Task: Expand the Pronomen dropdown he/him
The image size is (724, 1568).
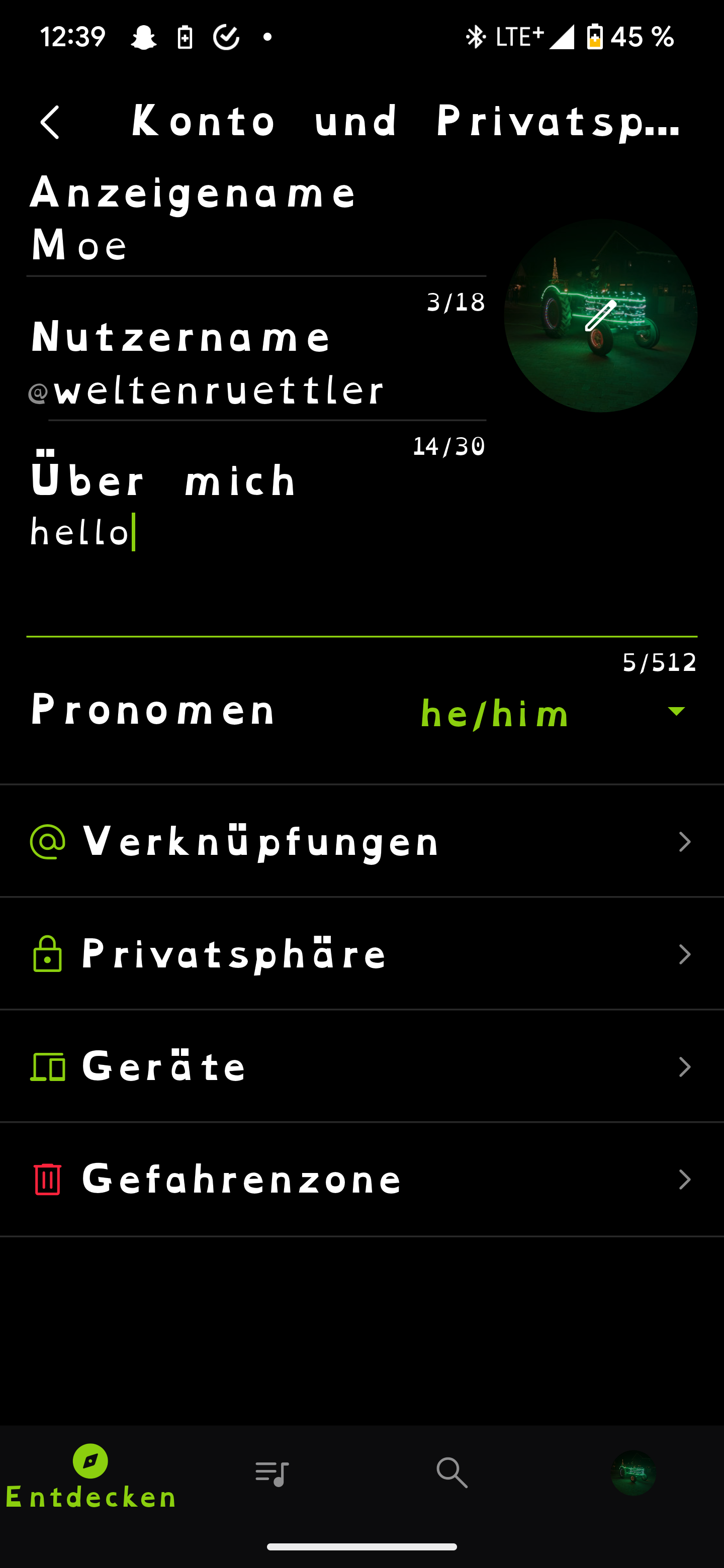Action: click(x=553, y=712)
